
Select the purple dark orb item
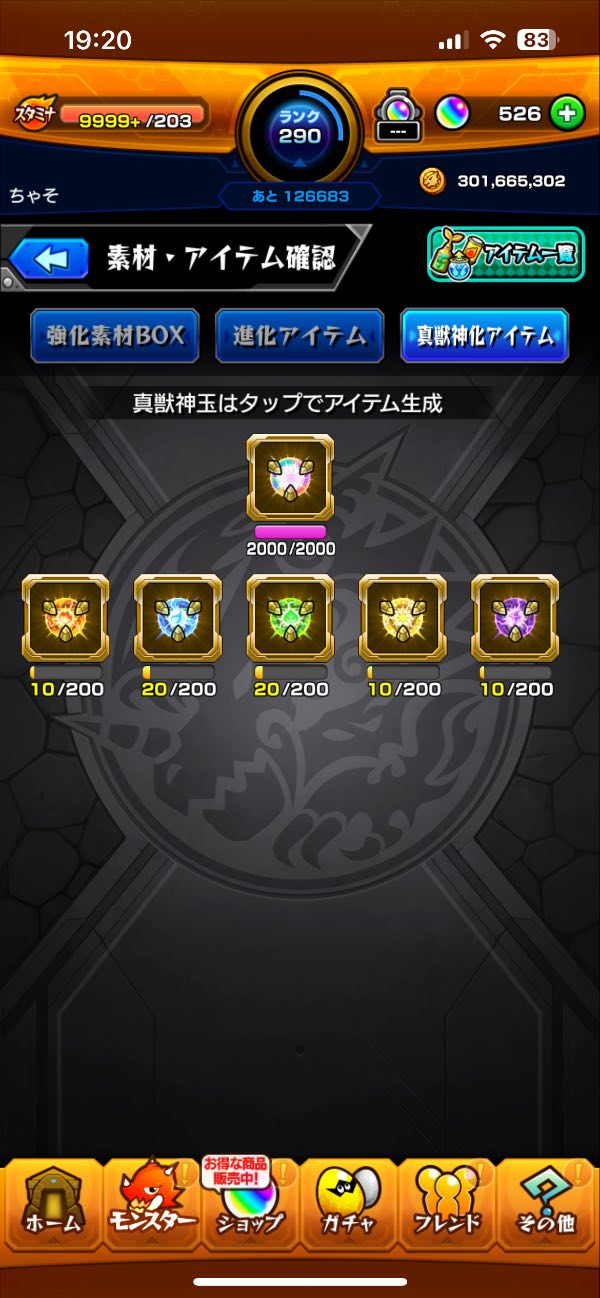(x=514, y=617)
